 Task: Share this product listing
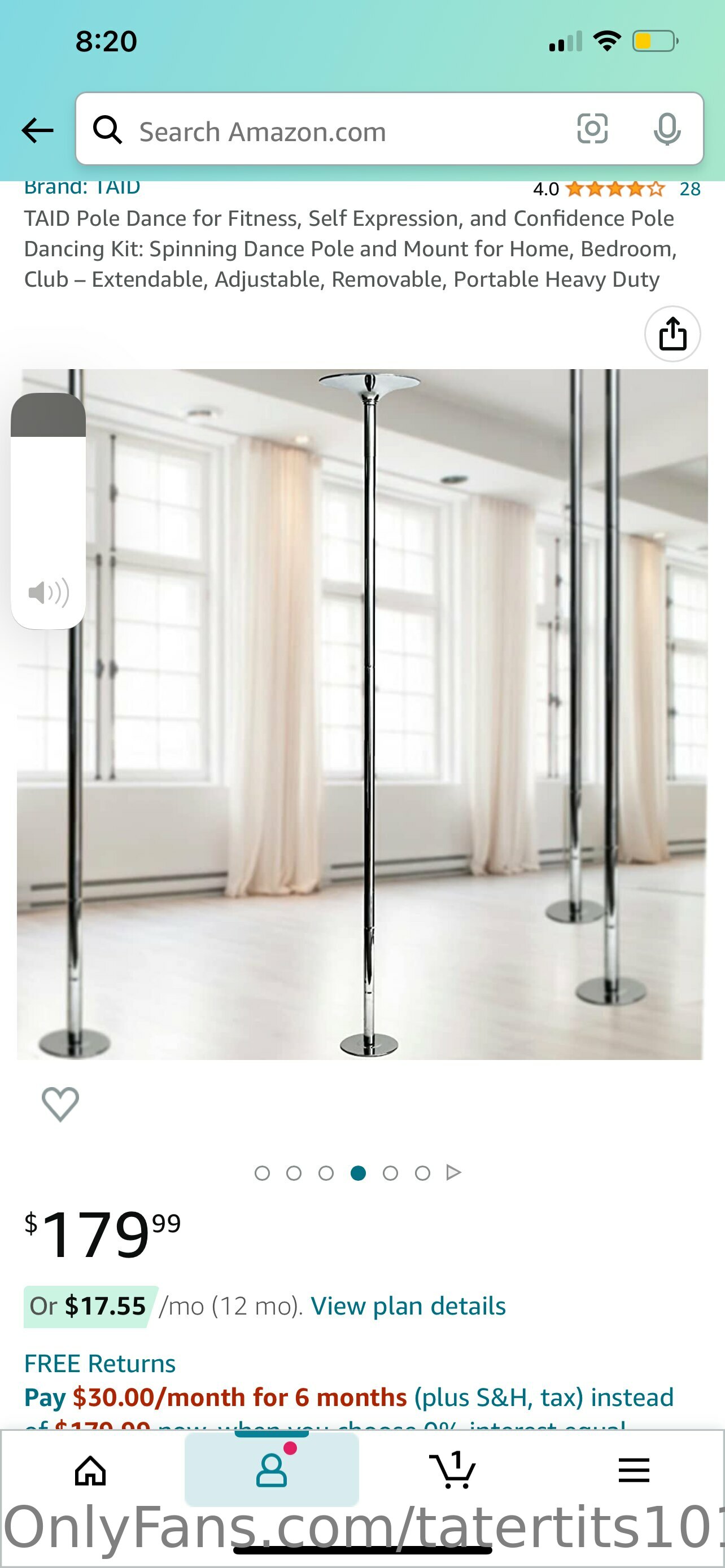(672, 334)
